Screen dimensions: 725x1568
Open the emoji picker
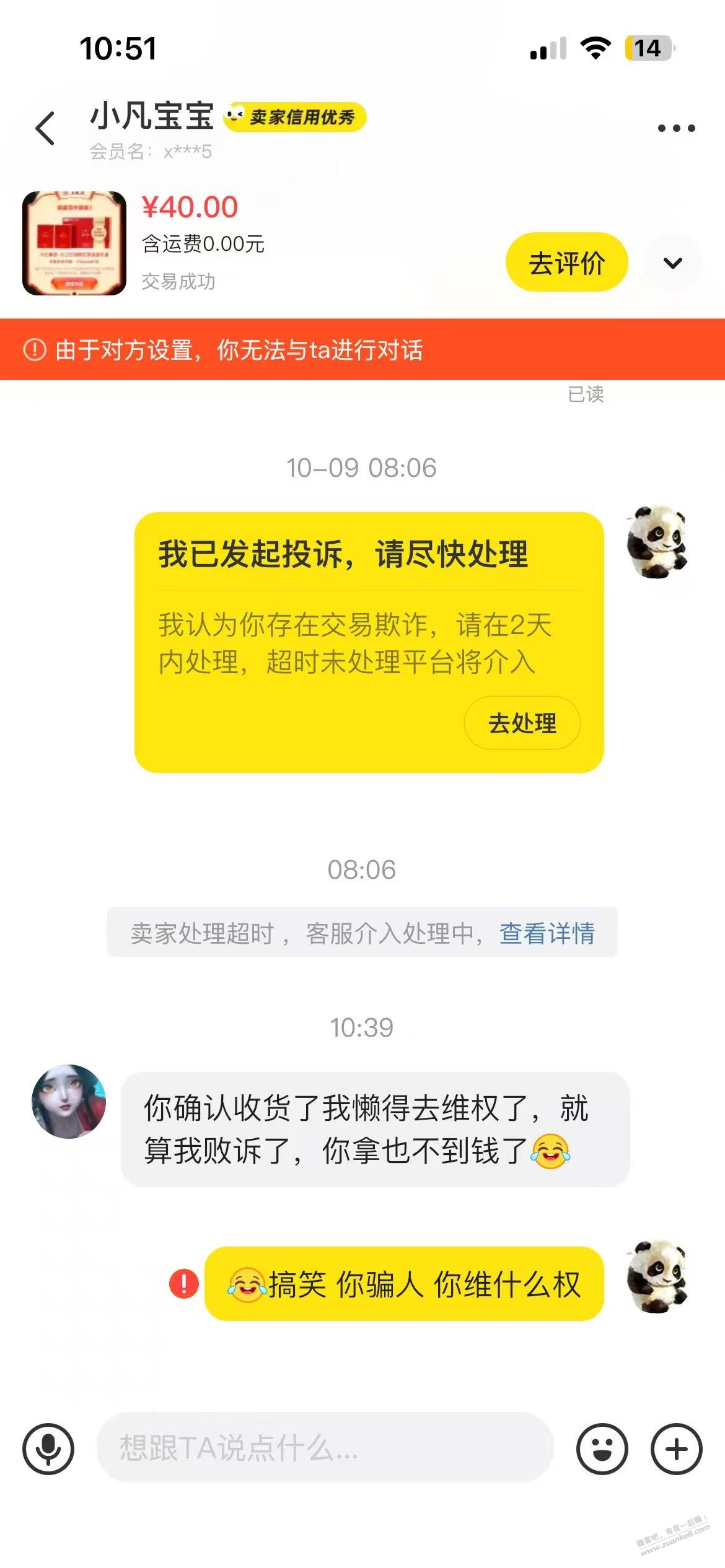(x=602, y=1449)
